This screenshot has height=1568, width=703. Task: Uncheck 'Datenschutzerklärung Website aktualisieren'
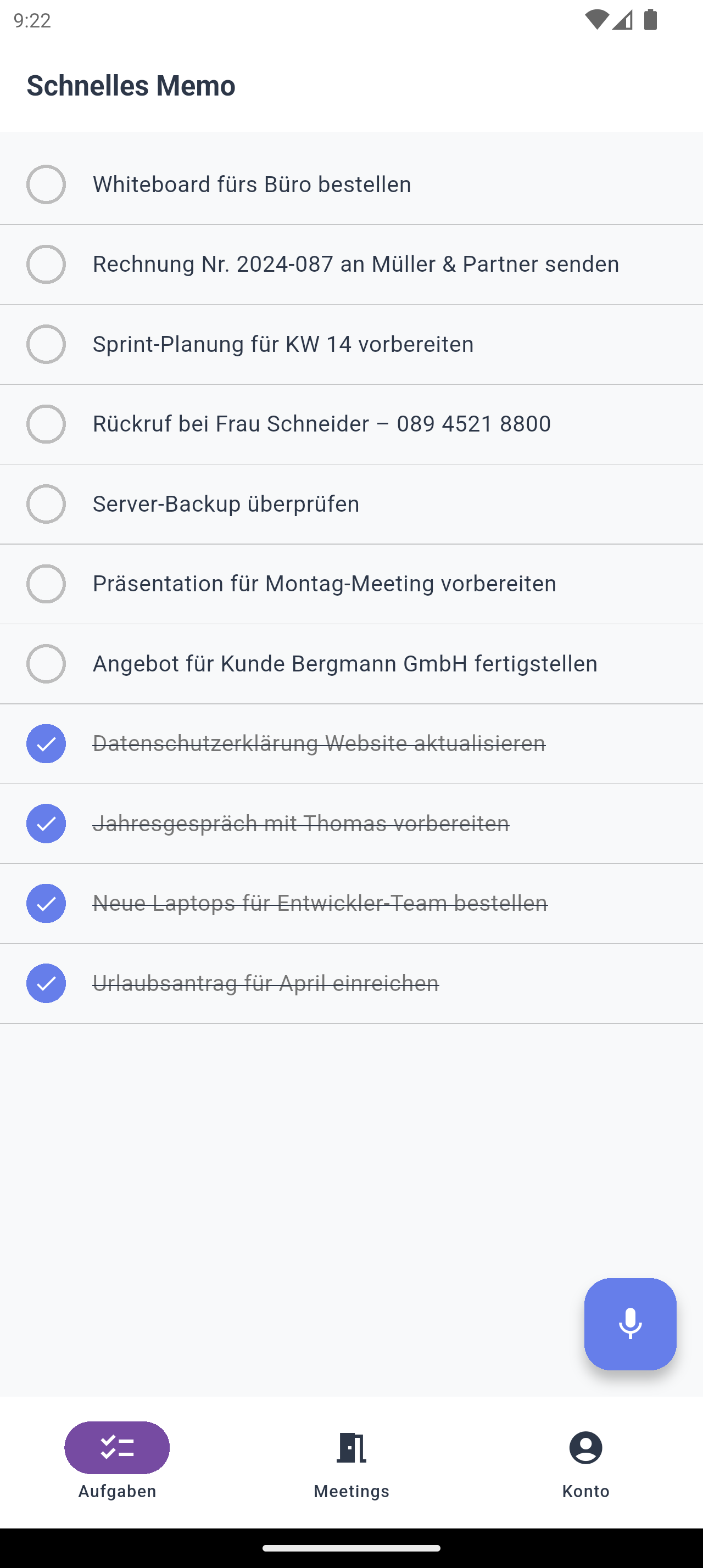46,743
